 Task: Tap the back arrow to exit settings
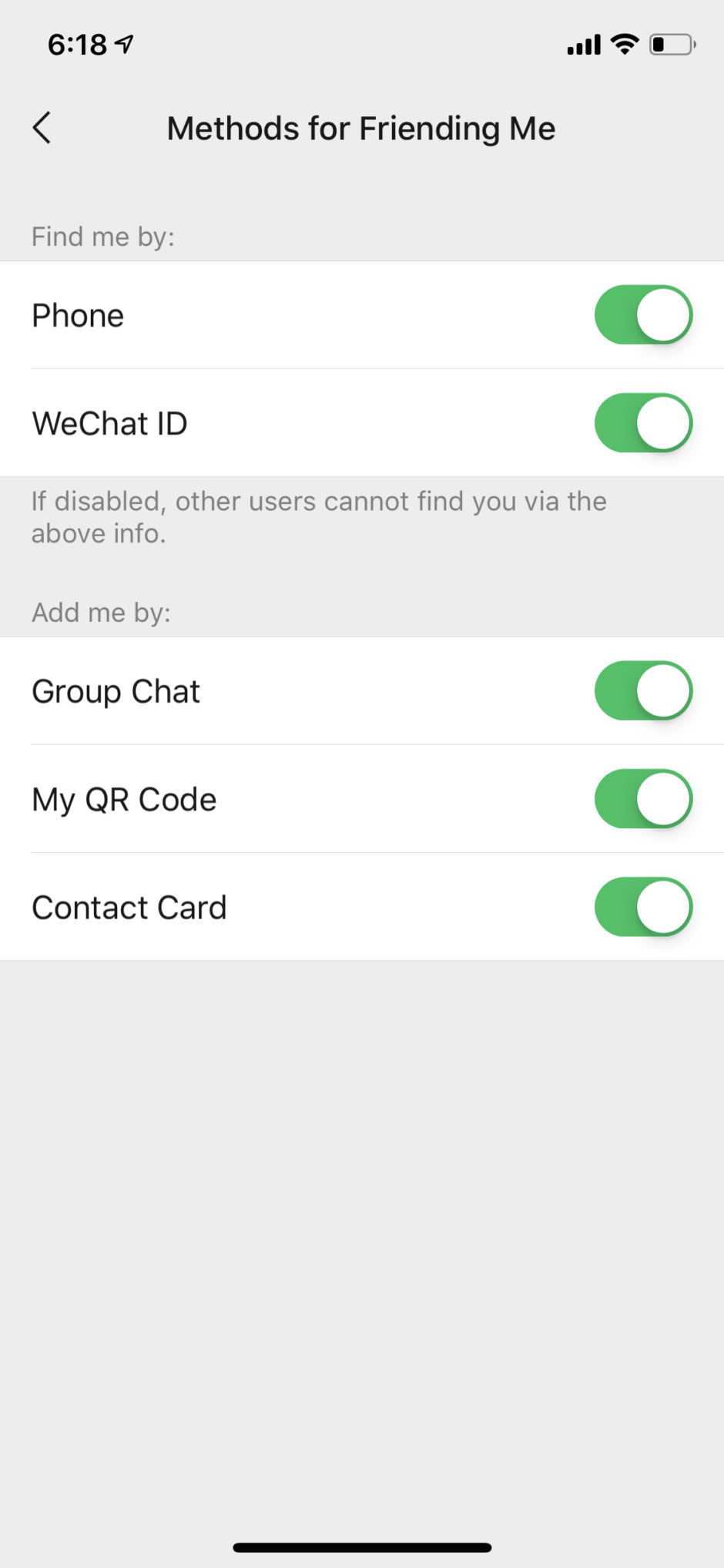[x=42, y=128]
